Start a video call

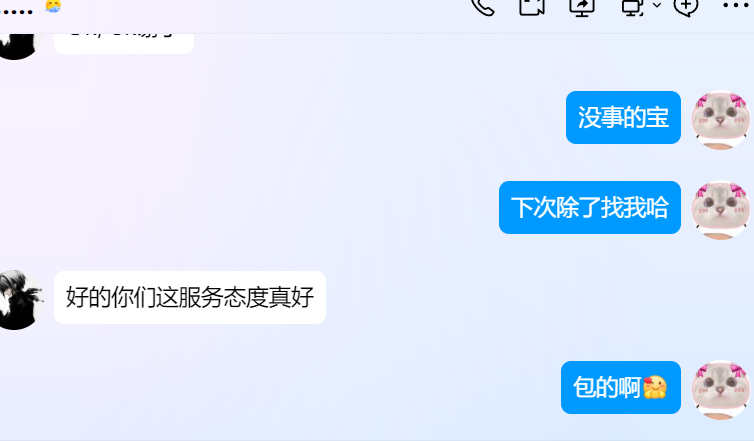click(531, 6)
